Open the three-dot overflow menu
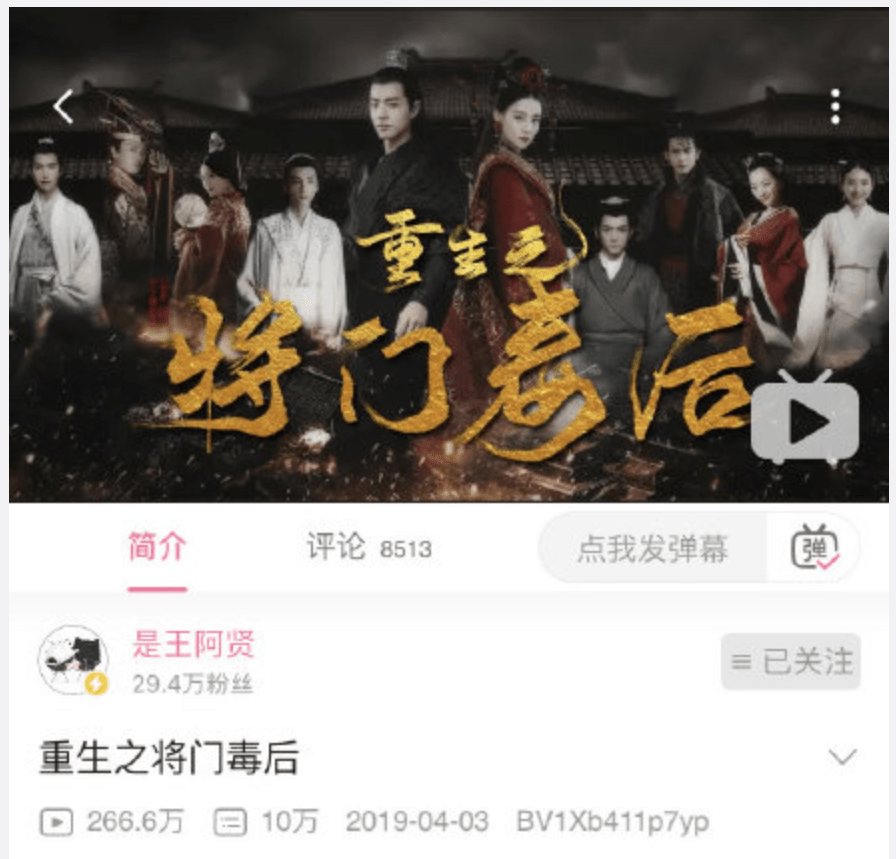 [x=835, y=106]
